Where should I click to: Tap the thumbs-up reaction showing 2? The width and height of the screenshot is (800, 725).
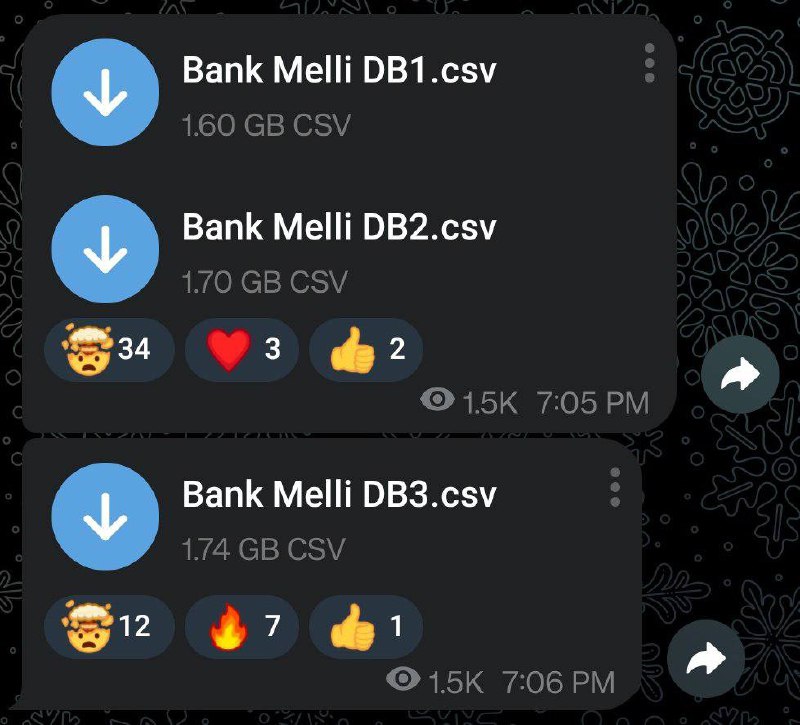coord(366,350)
